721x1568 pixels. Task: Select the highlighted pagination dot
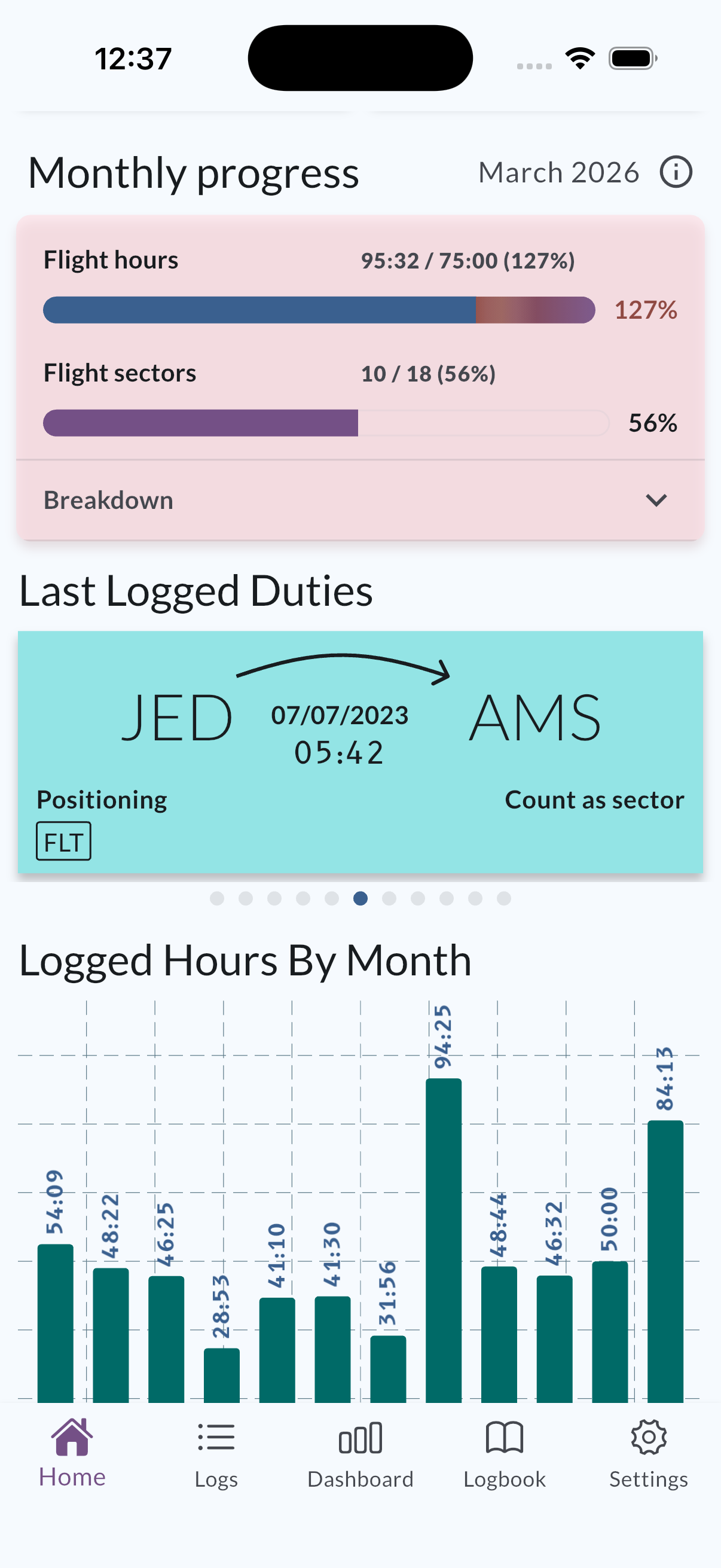360,898
